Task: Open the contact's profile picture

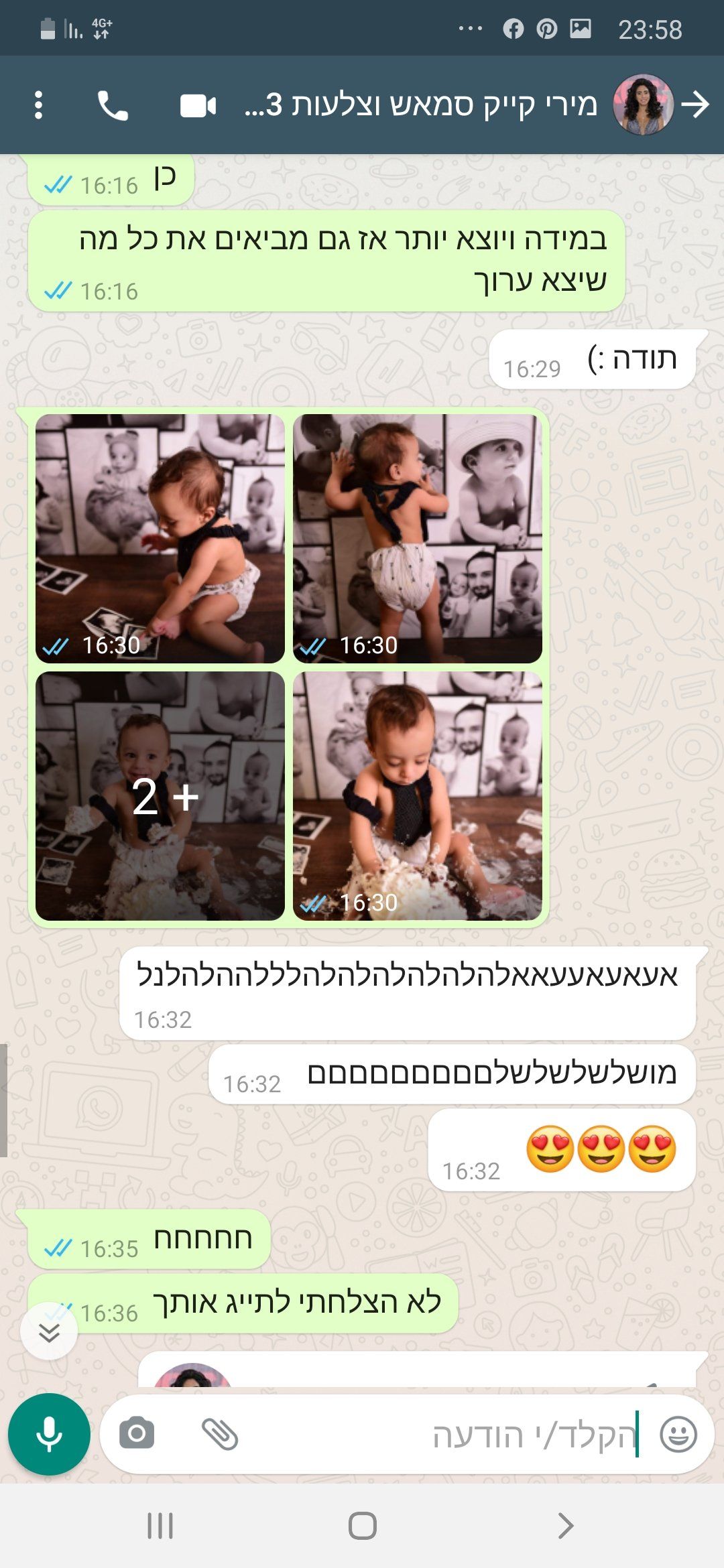Action: tap(643, 105)
